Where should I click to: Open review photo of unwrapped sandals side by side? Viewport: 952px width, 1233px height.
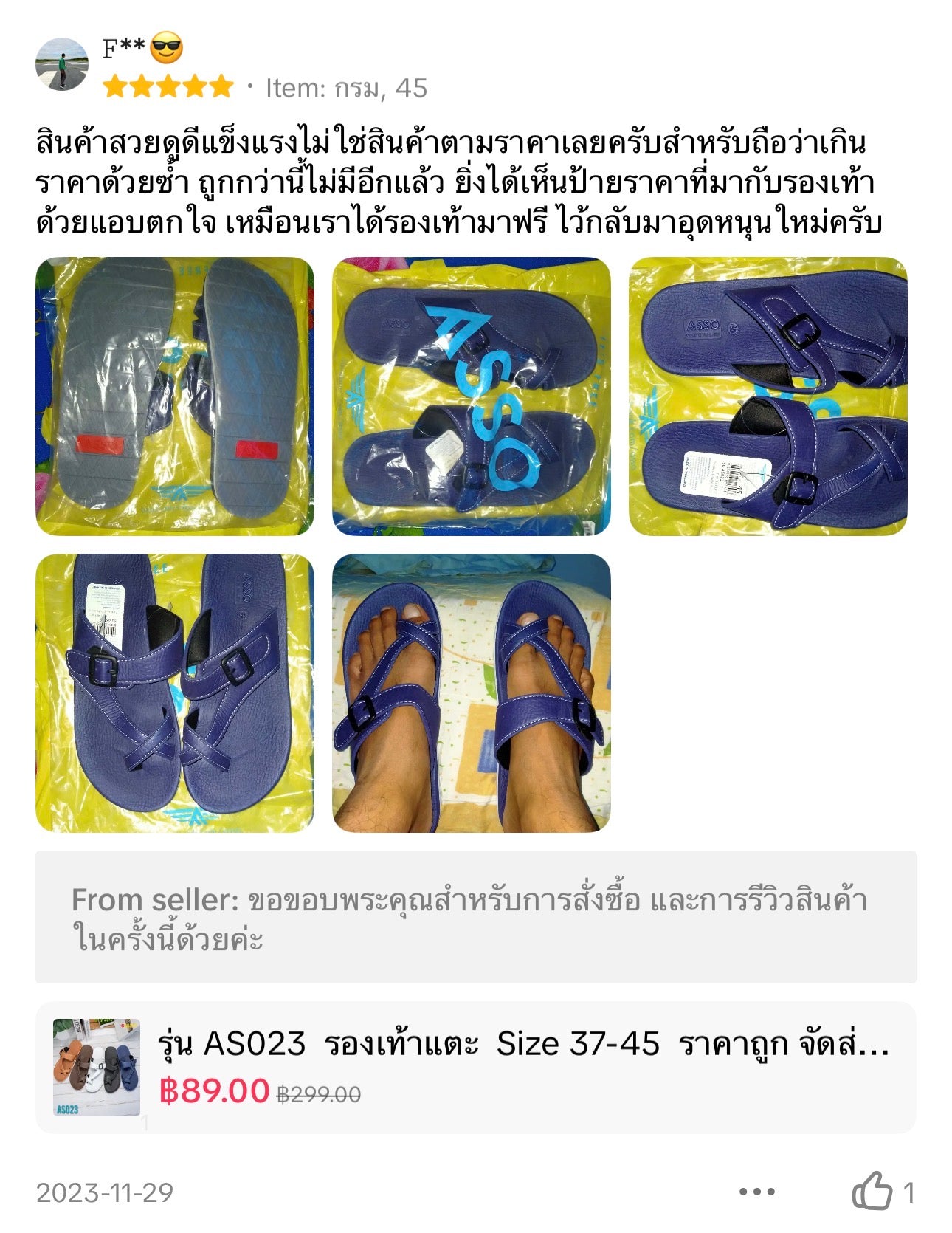175,693
